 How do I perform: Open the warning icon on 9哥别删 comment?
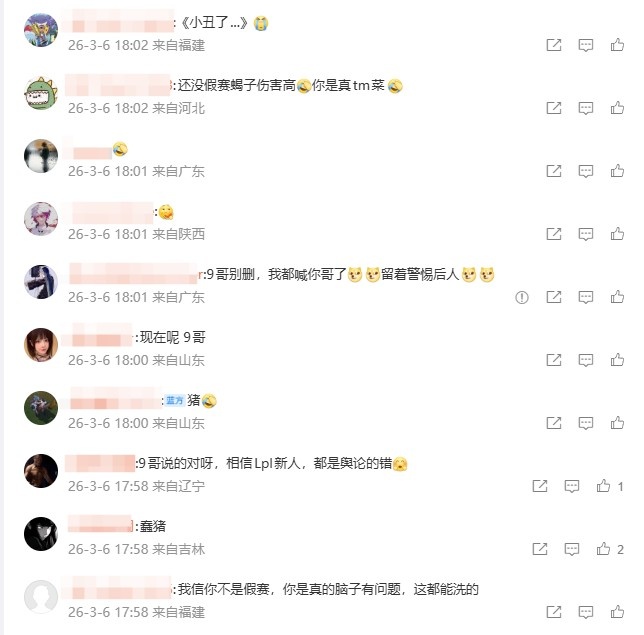tap(521, 297)
